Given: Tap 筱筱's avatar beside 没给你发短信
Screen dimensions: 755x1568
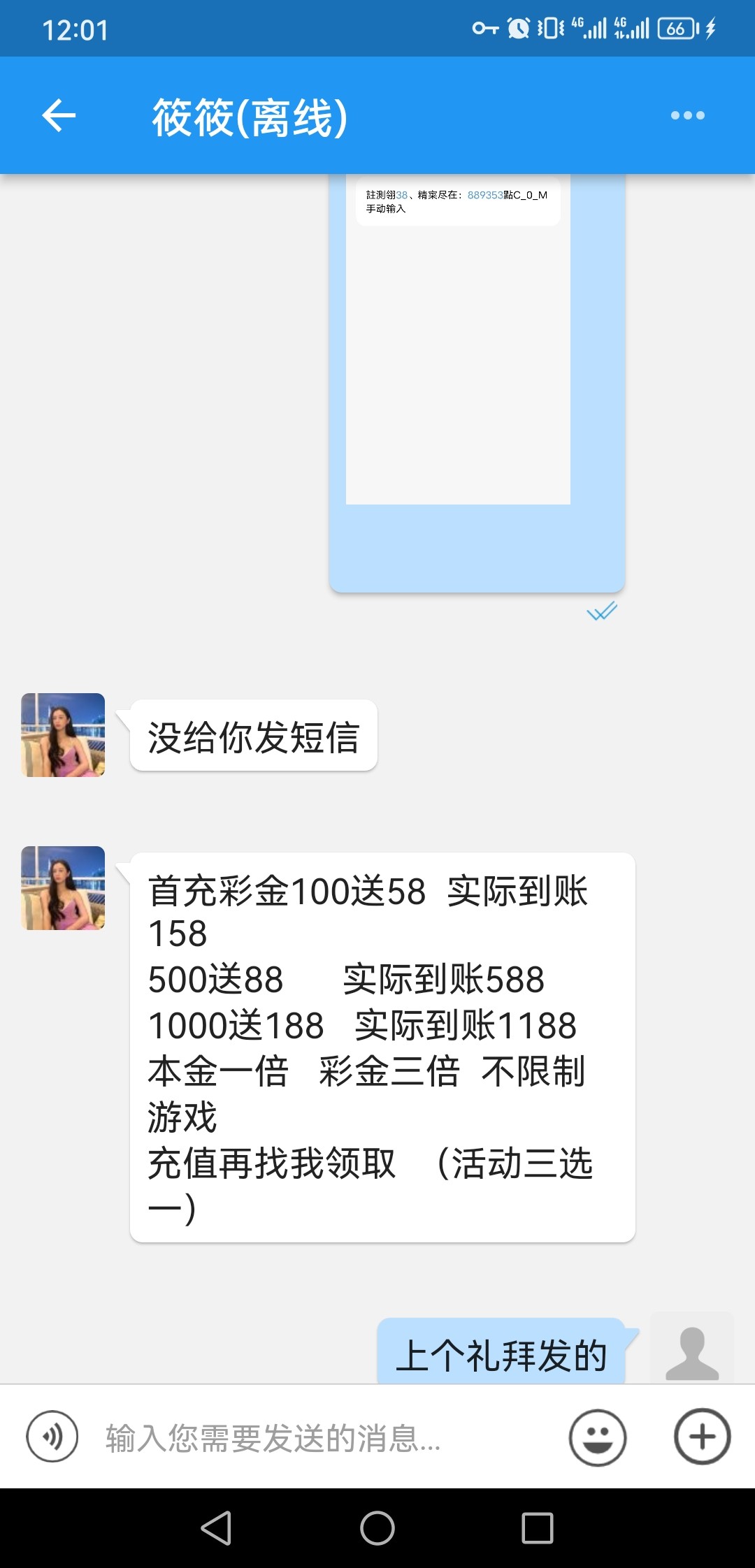Looking at the screenshot, I should pyautogui.click(x=63, y=735).
